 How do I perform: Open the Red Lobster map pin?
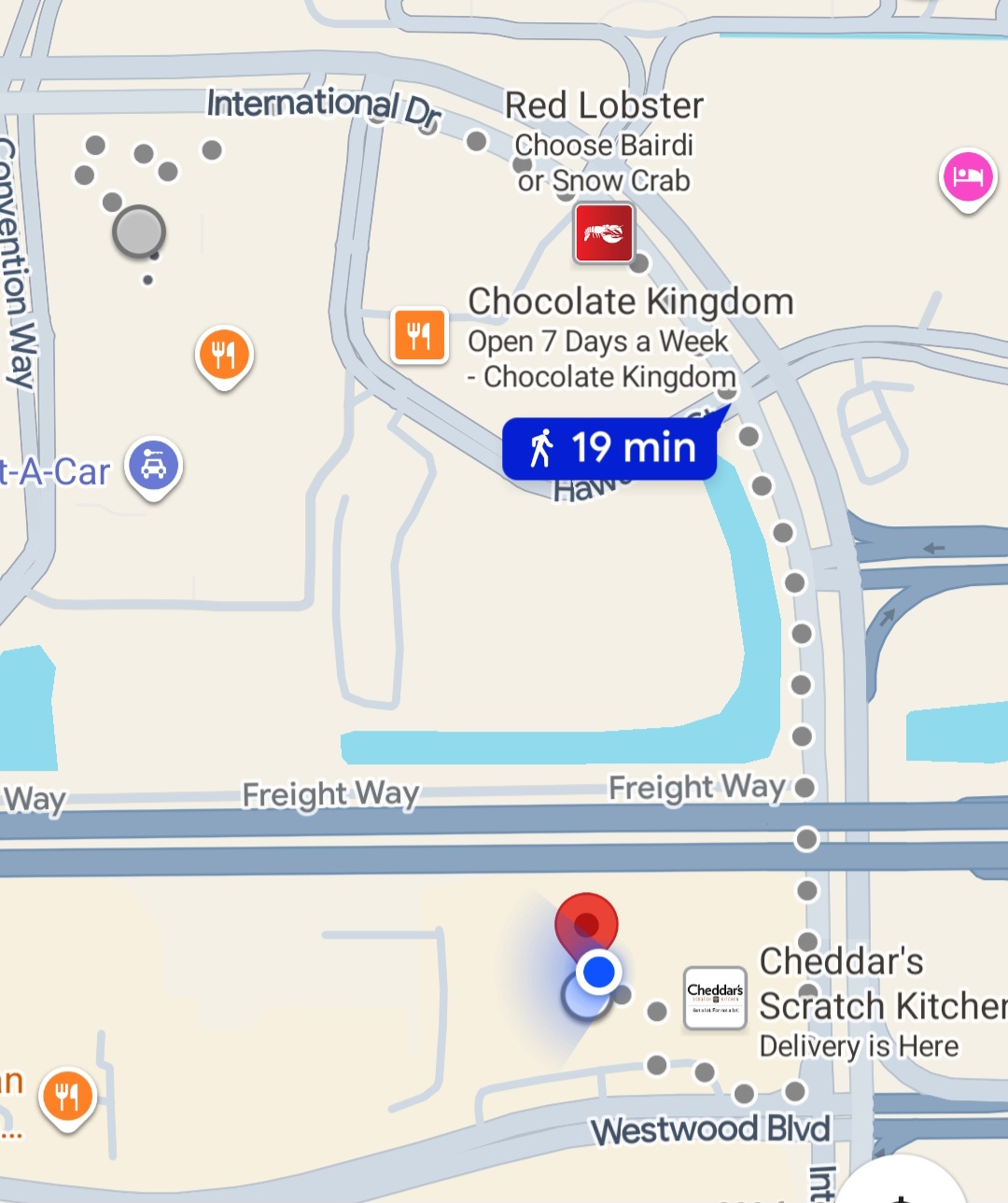604,233
